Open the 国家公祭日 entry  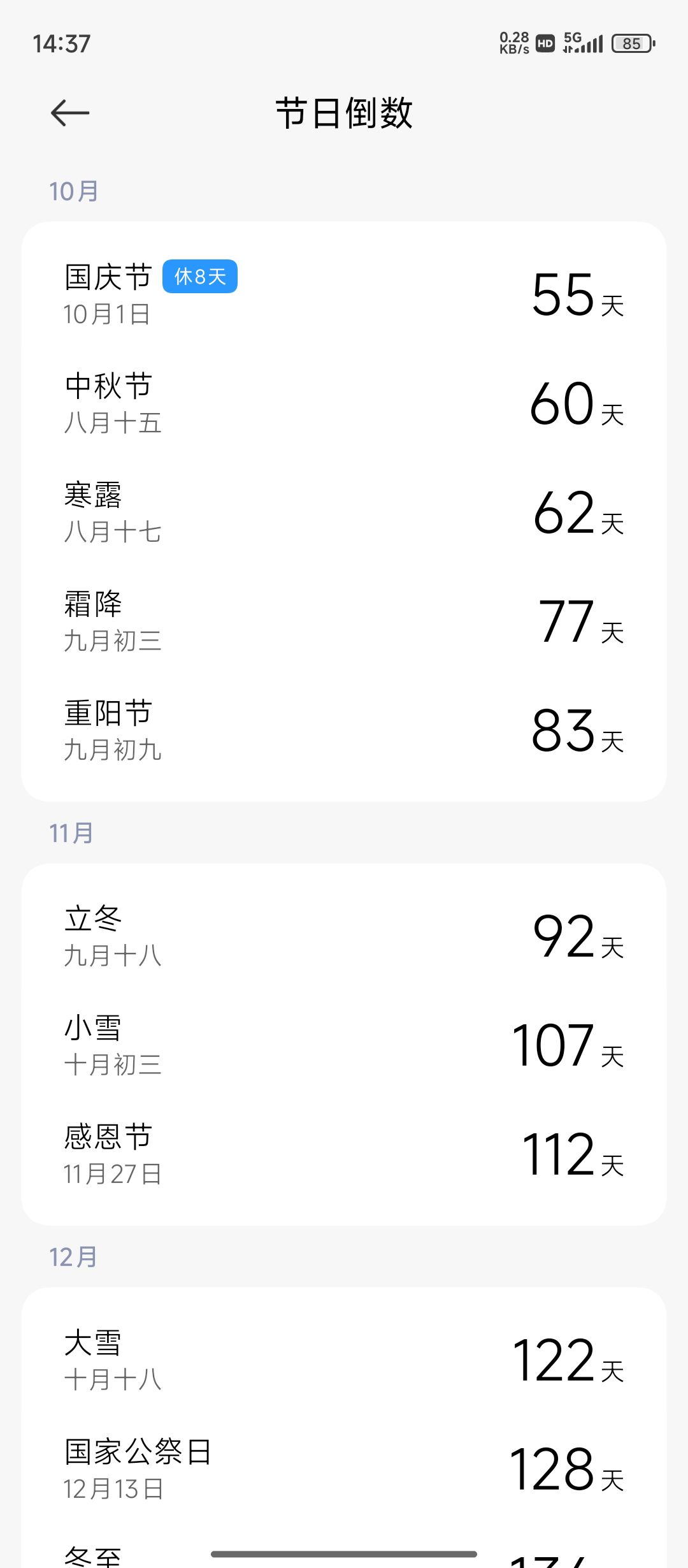click(344, 1469)
